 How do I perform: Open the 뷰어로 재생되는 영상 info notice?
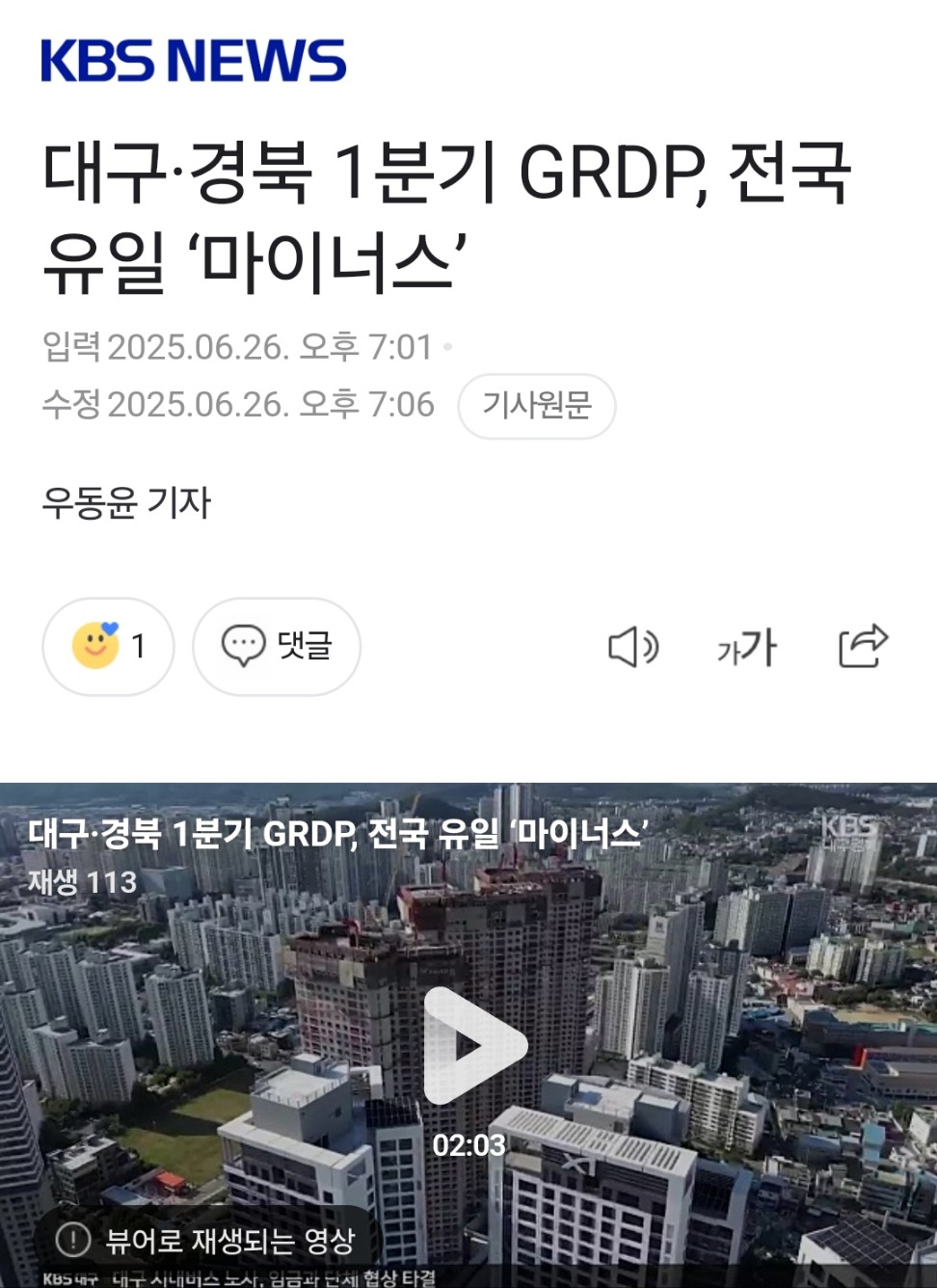click(x=206, y=1240)
